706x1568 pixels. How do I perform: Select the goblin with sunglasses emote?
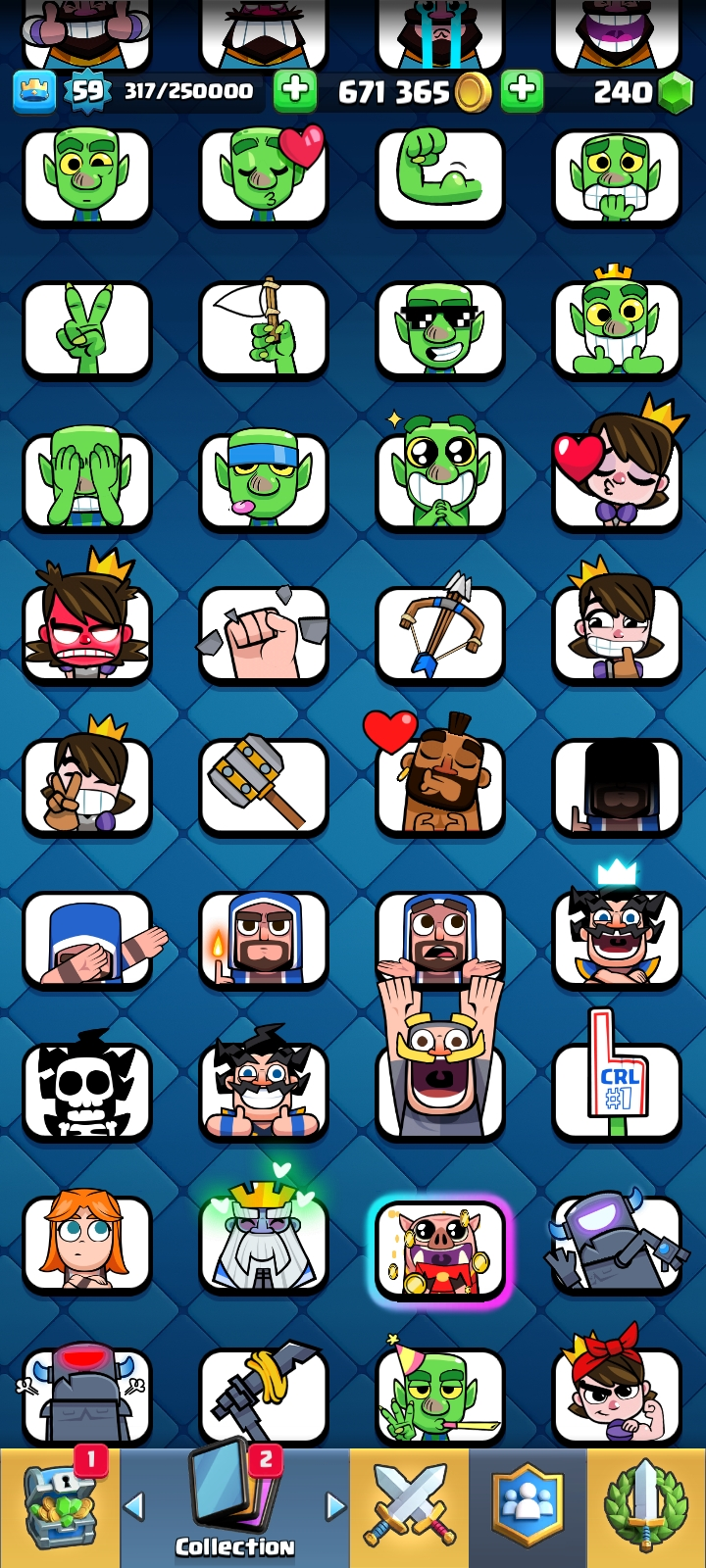[x=439, y=329]
